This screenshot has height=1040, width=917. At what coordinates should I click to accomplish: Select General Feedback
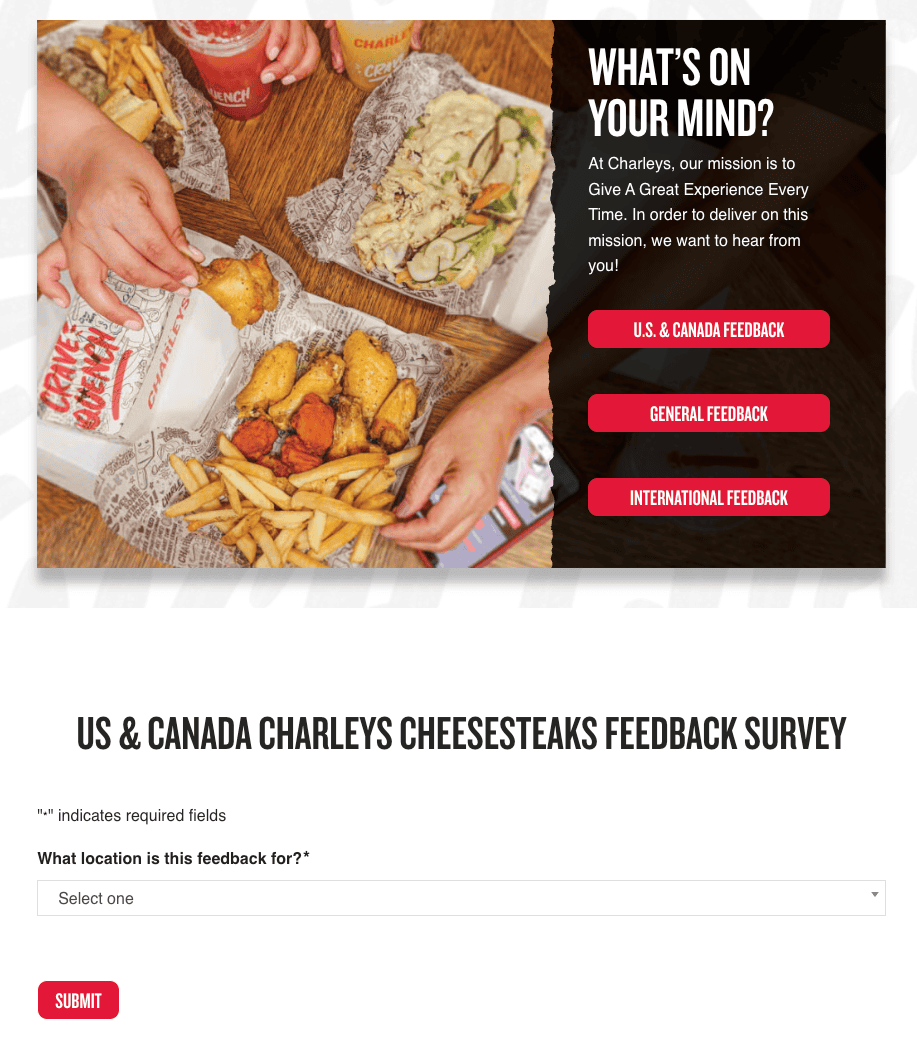708,413
